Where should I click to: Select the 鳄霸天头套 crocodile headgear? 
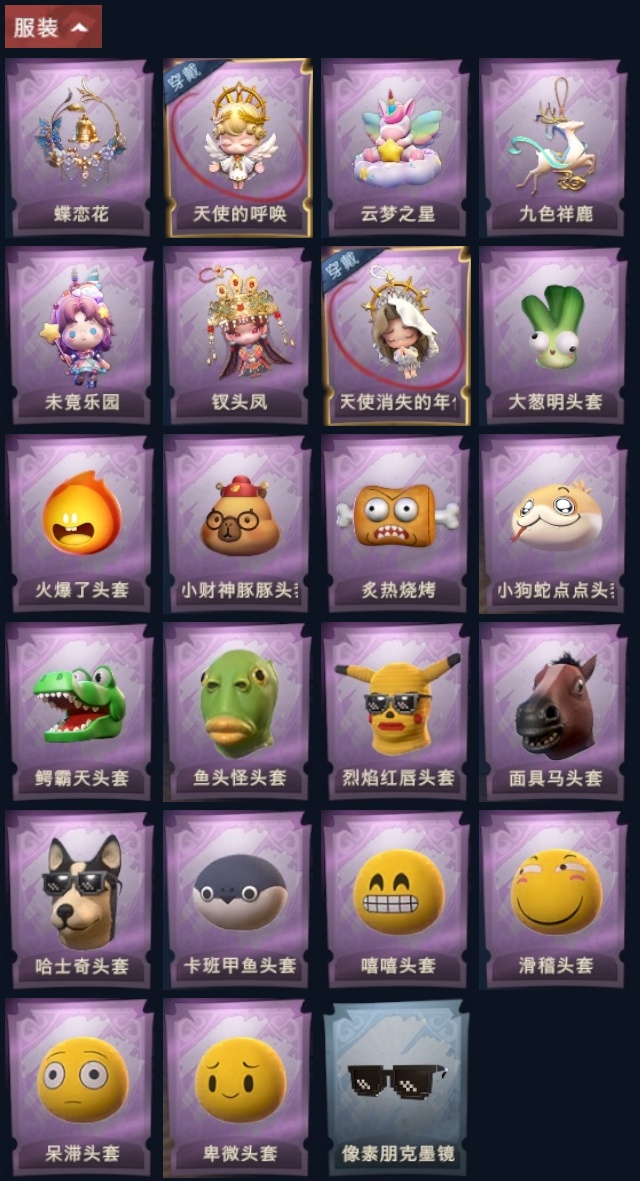(80, 712)
